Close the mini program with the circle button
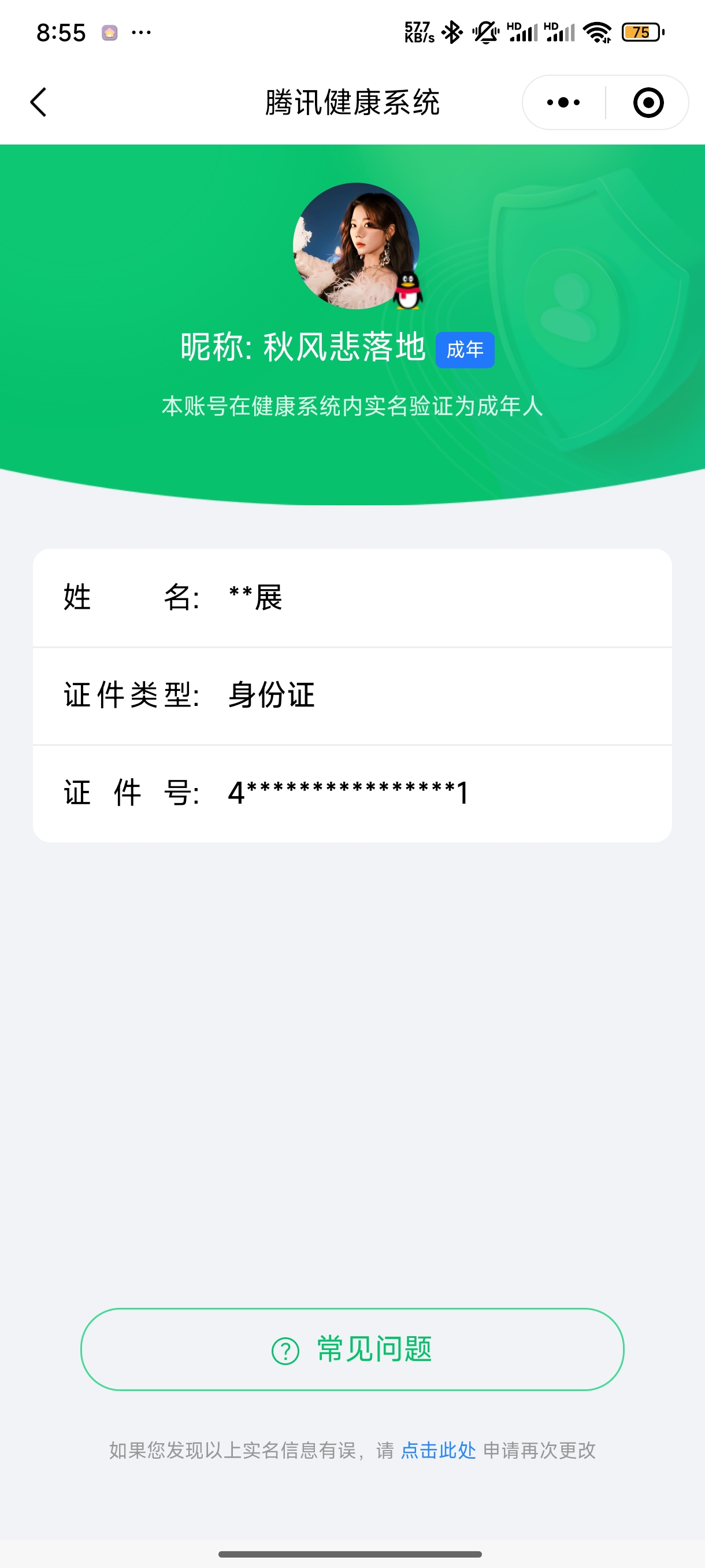This screenshot has height=1568, width=705. [x=648, y=102]
